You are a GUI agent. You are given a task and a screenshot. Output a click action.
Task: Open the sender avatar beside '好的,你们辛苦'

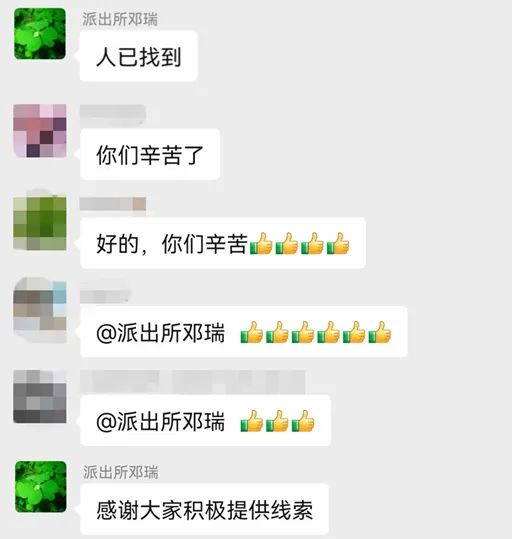point(40,223)
